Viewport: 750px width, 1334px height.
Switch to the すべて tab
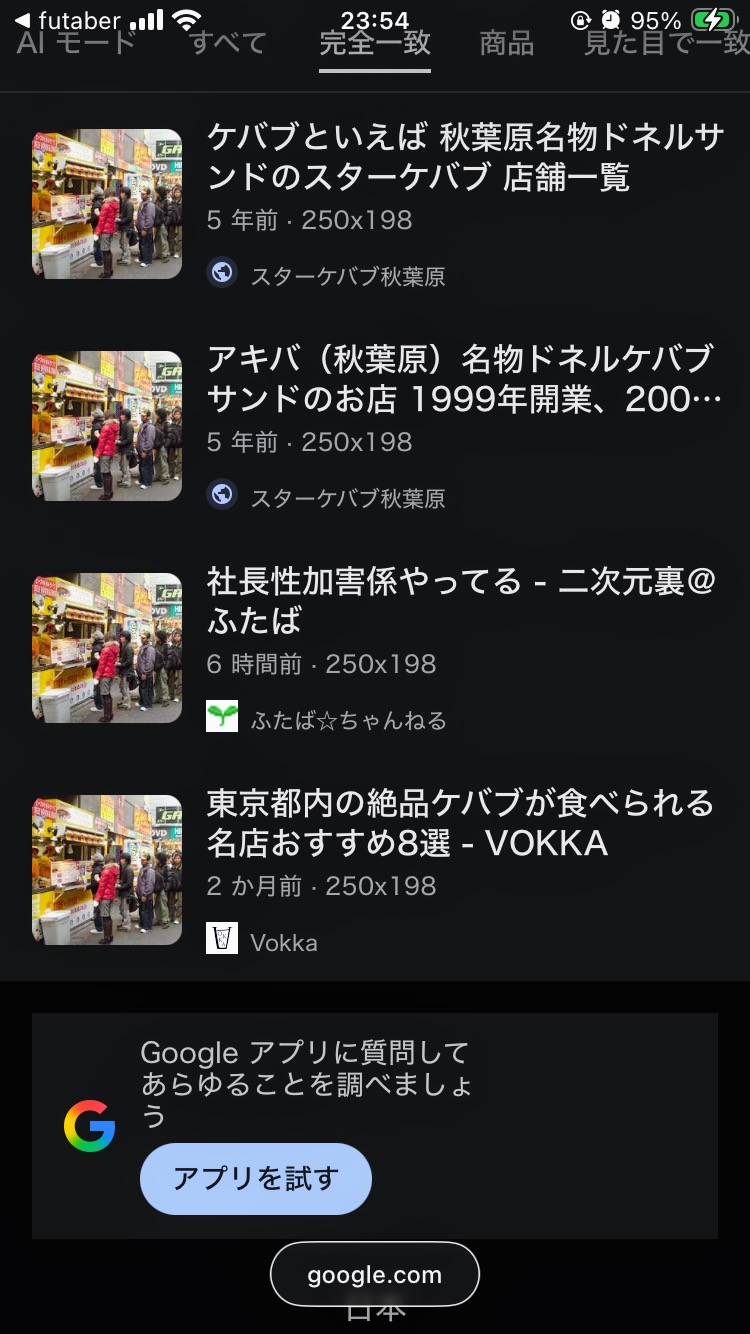tap(228, 43)
